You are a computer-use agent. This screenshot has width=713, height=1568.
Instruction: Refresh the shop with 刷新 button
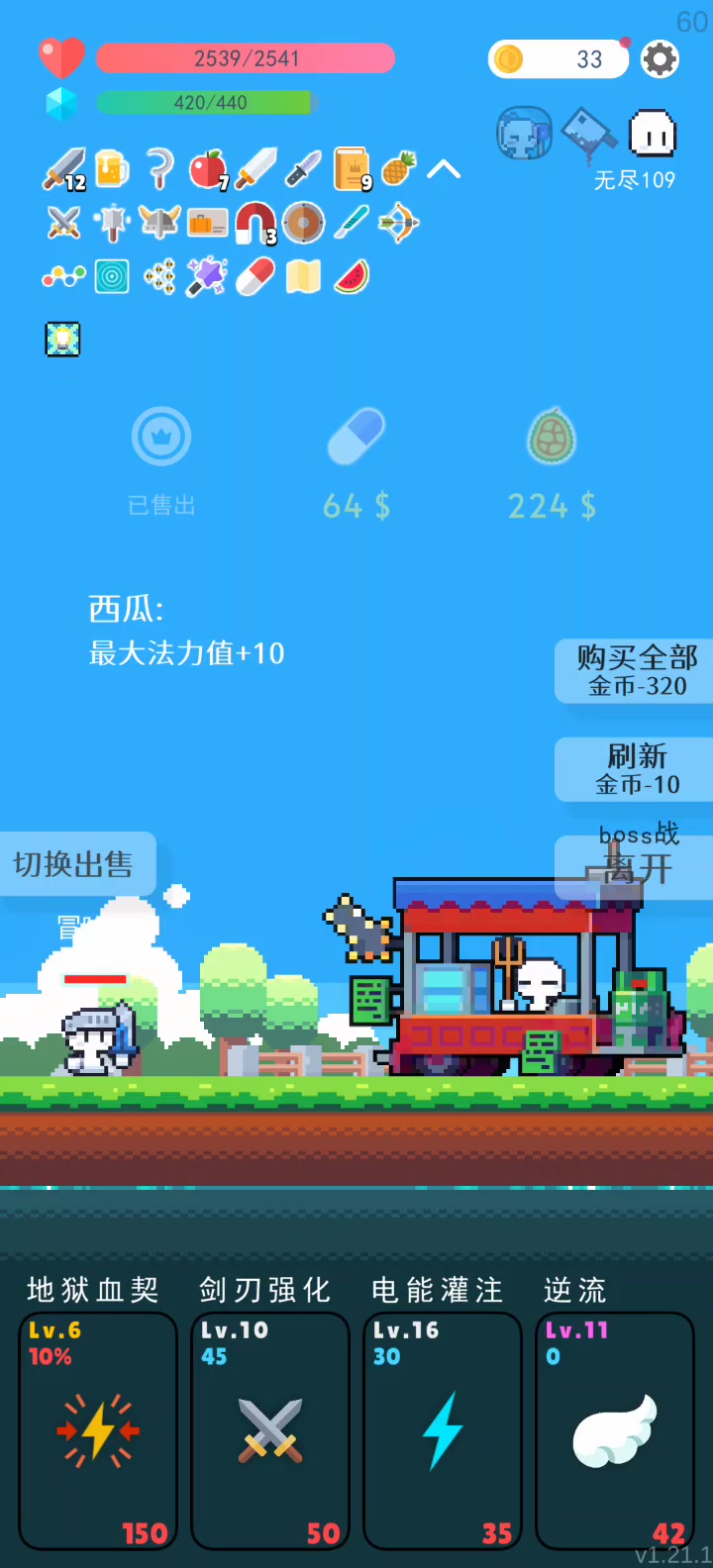click(636, 770)
